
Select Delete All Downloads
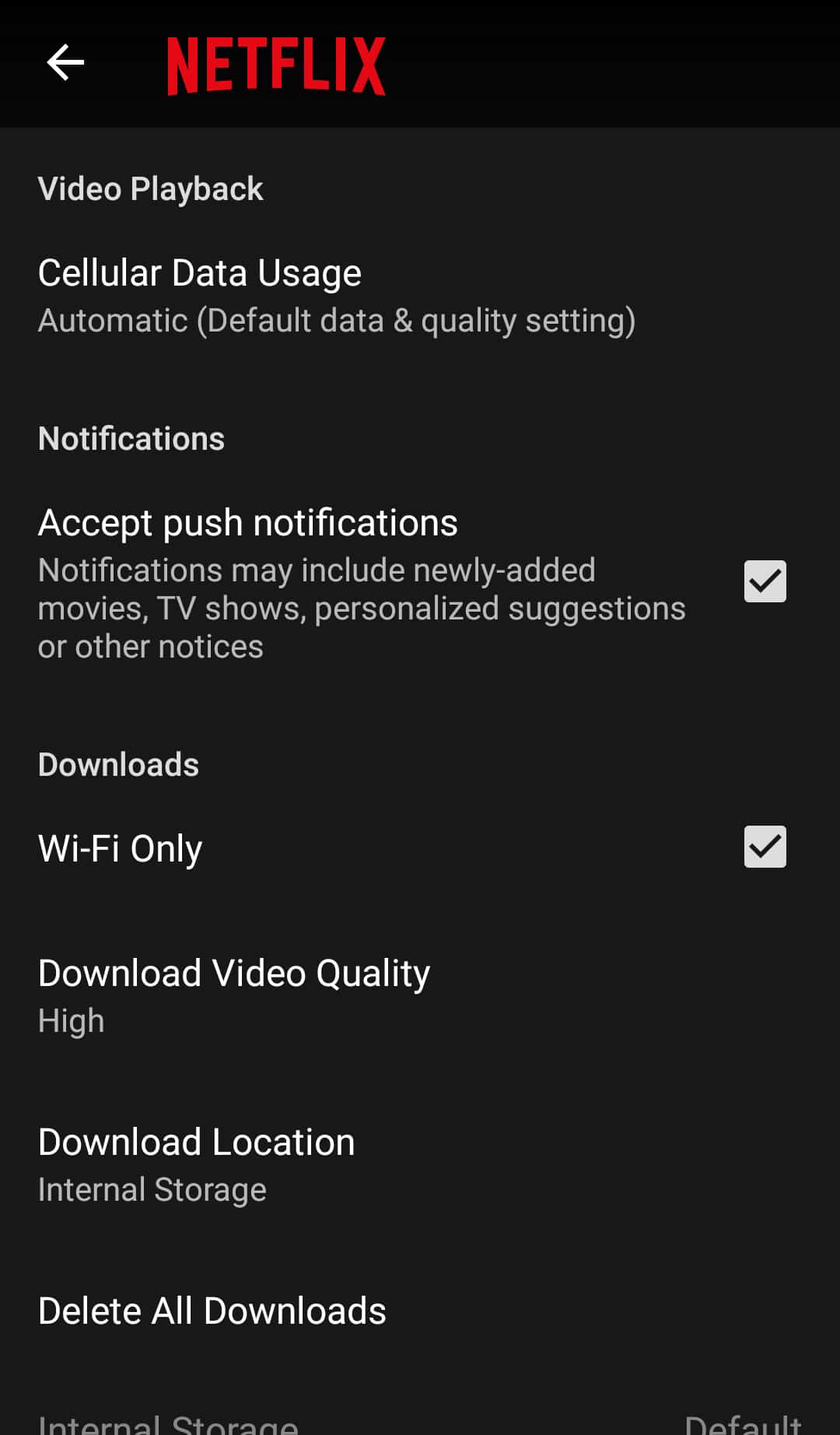212,1311
